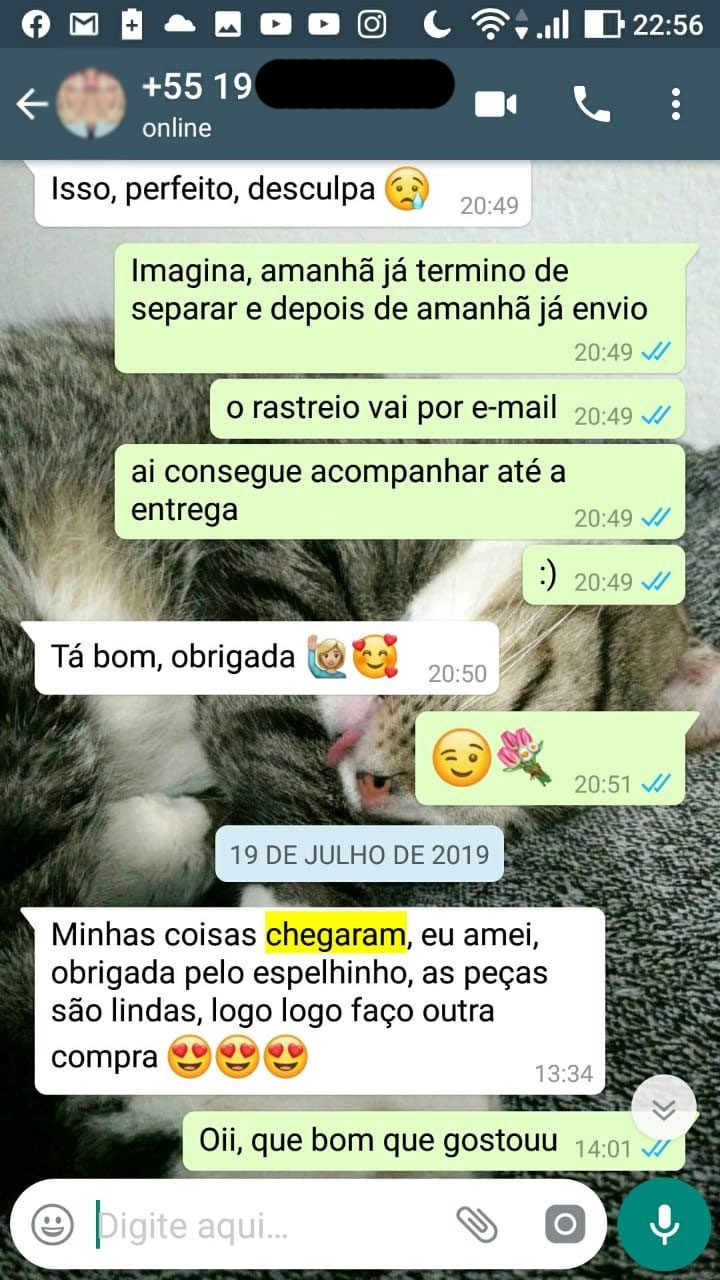
Task: Record a voice message
Action: pos(664,1224)
